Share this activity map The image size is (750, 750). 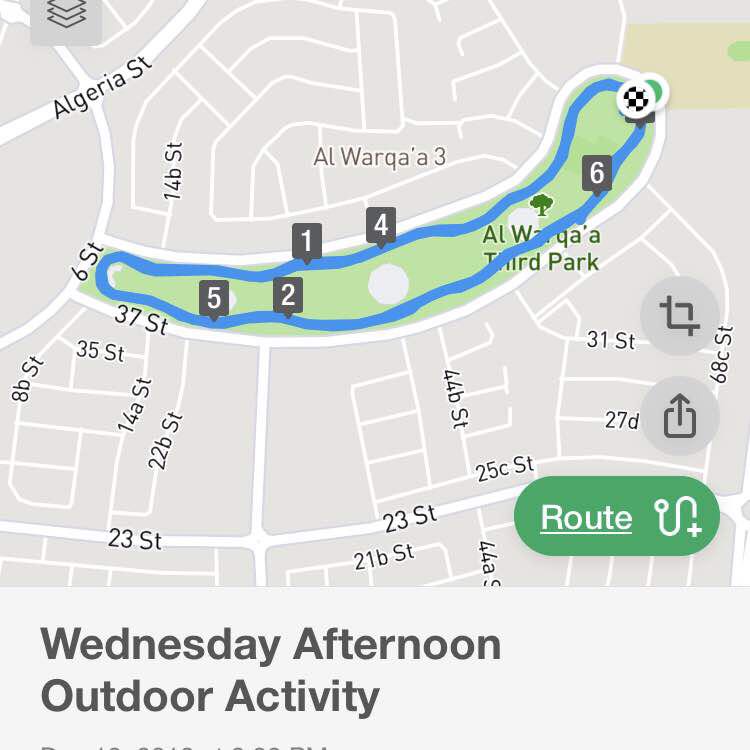[x=679, y=415]
